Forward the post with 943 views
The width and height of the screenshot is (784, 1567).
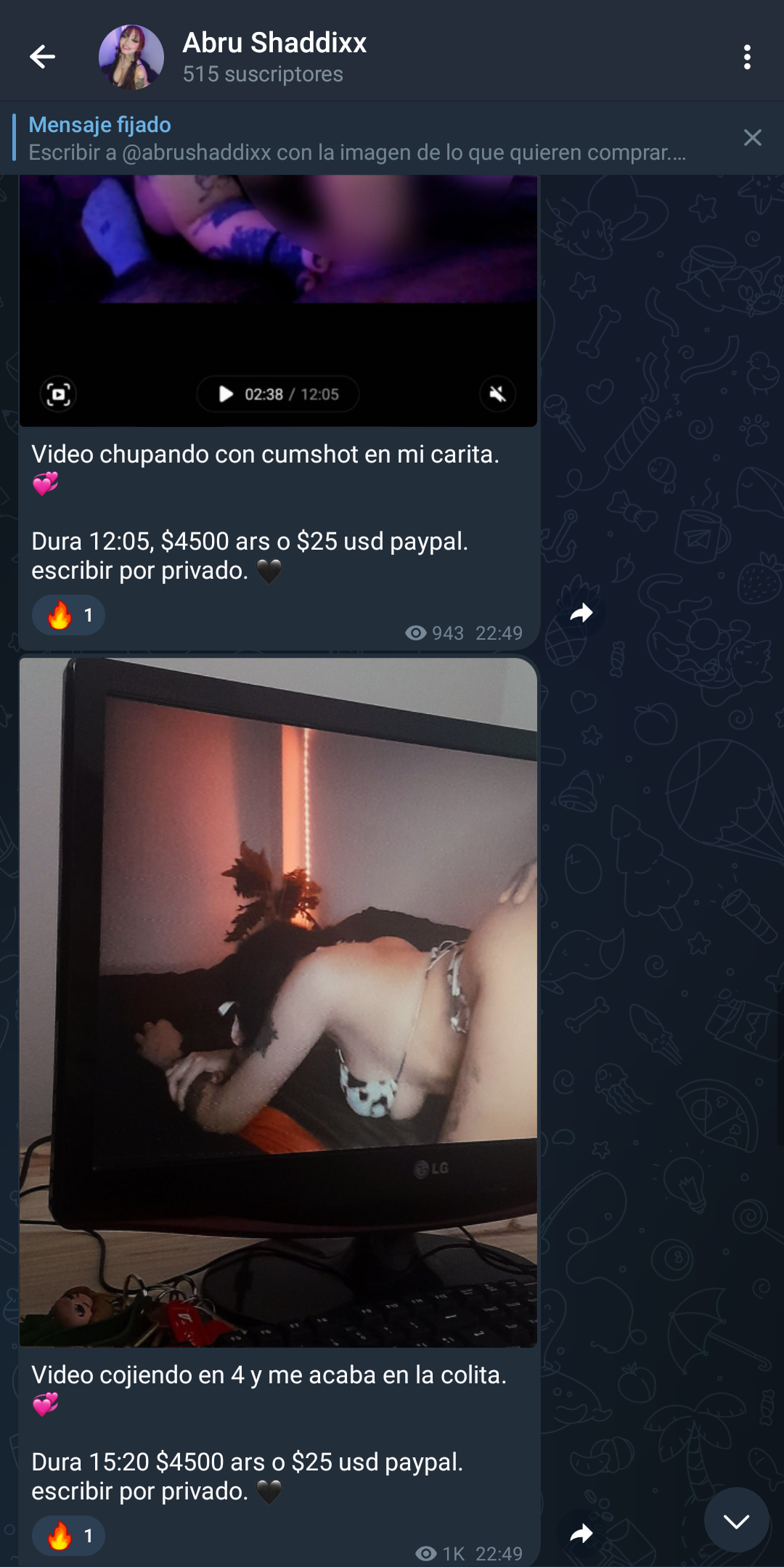(x=581, y=614)
